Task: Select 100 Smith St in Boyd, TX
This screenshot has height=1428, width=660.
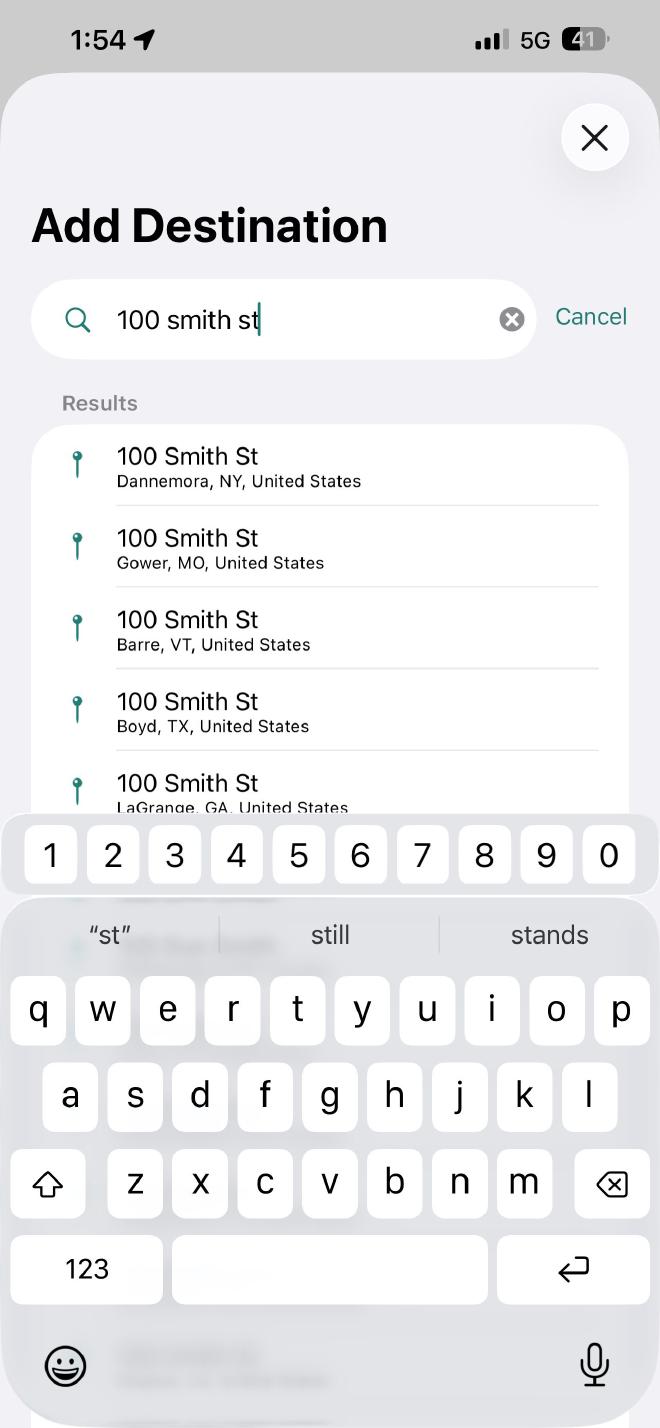Action: coord(330,713)
